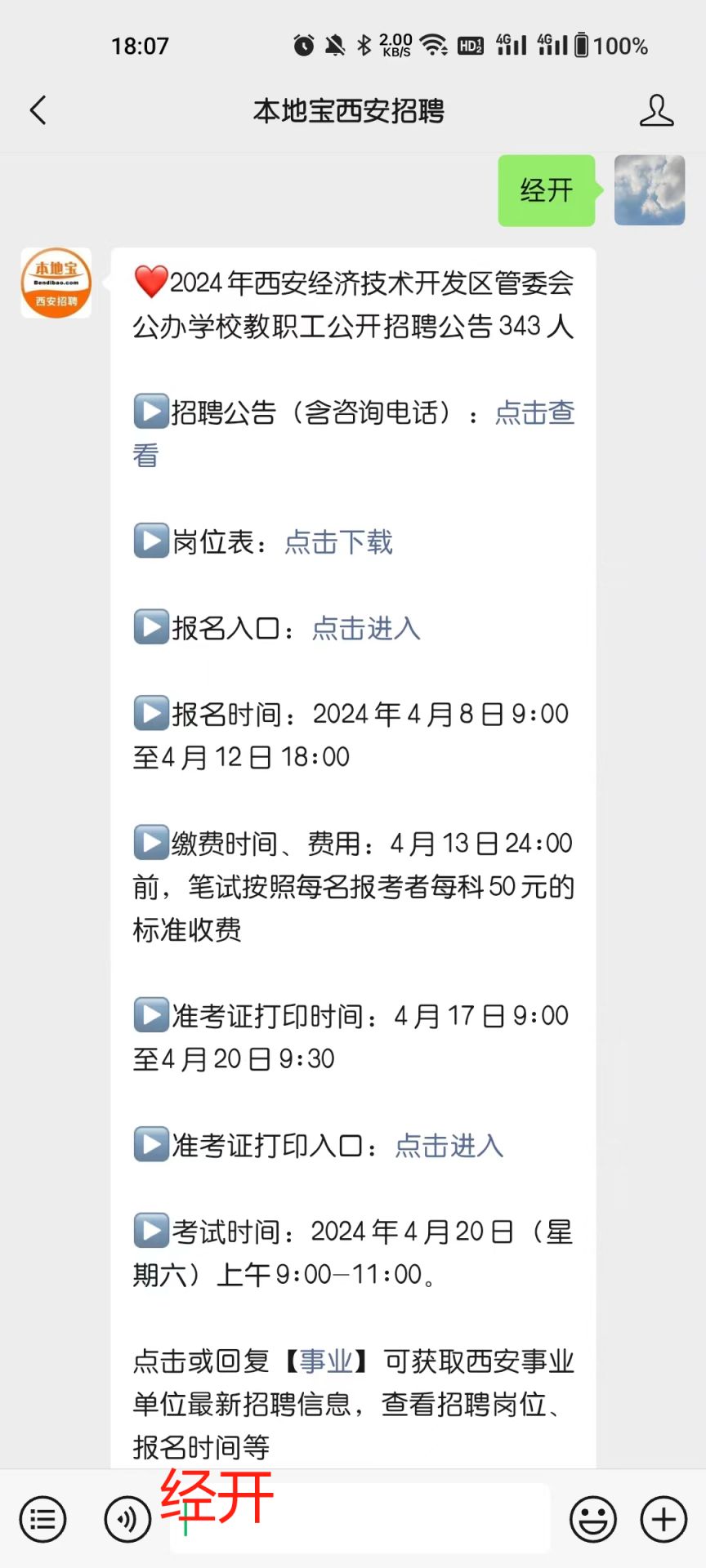706x1568 pixels.
Task: Open the 本地宝西安招聘 avatar
Action: [56, 283]
